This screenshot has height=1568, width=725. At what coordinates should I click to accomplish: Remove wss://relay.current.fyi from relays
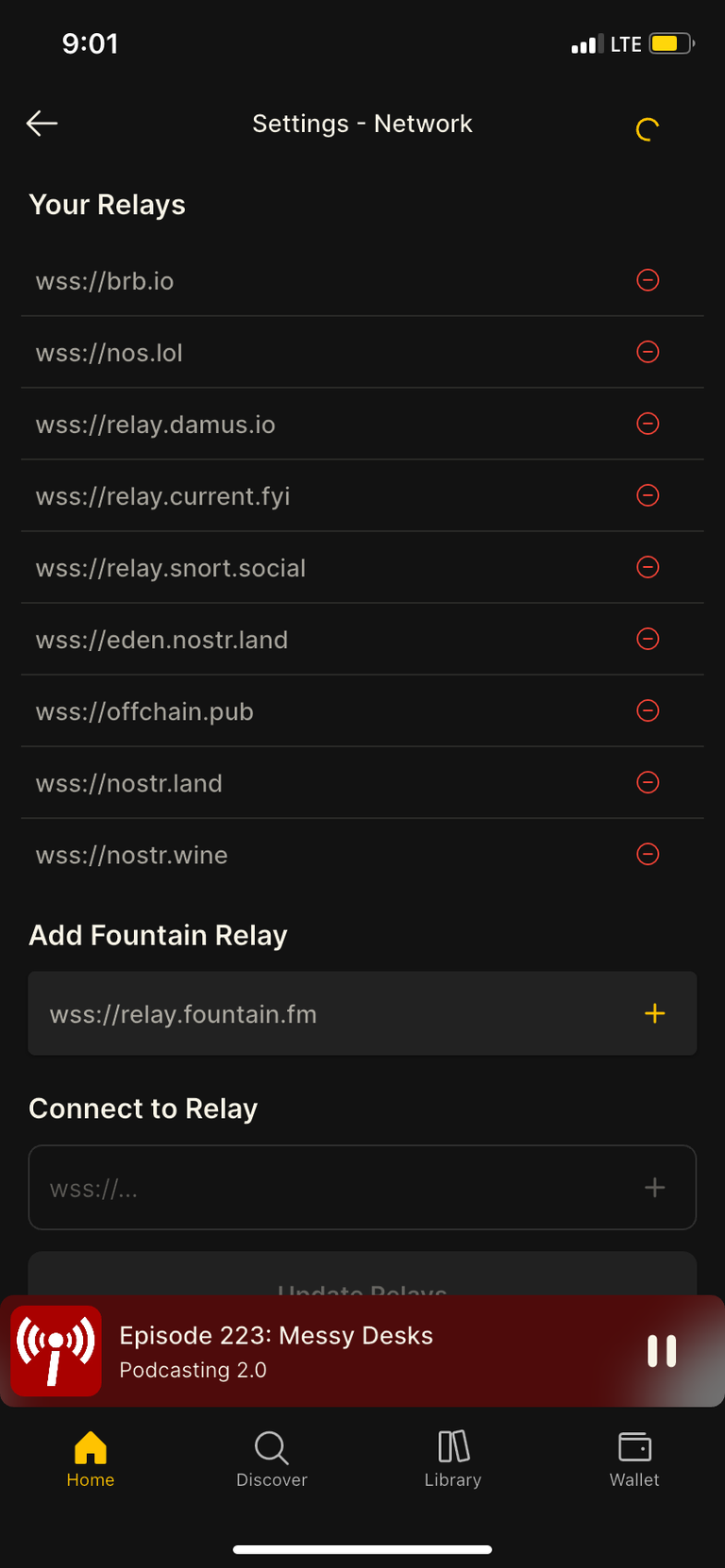(648, 495)
